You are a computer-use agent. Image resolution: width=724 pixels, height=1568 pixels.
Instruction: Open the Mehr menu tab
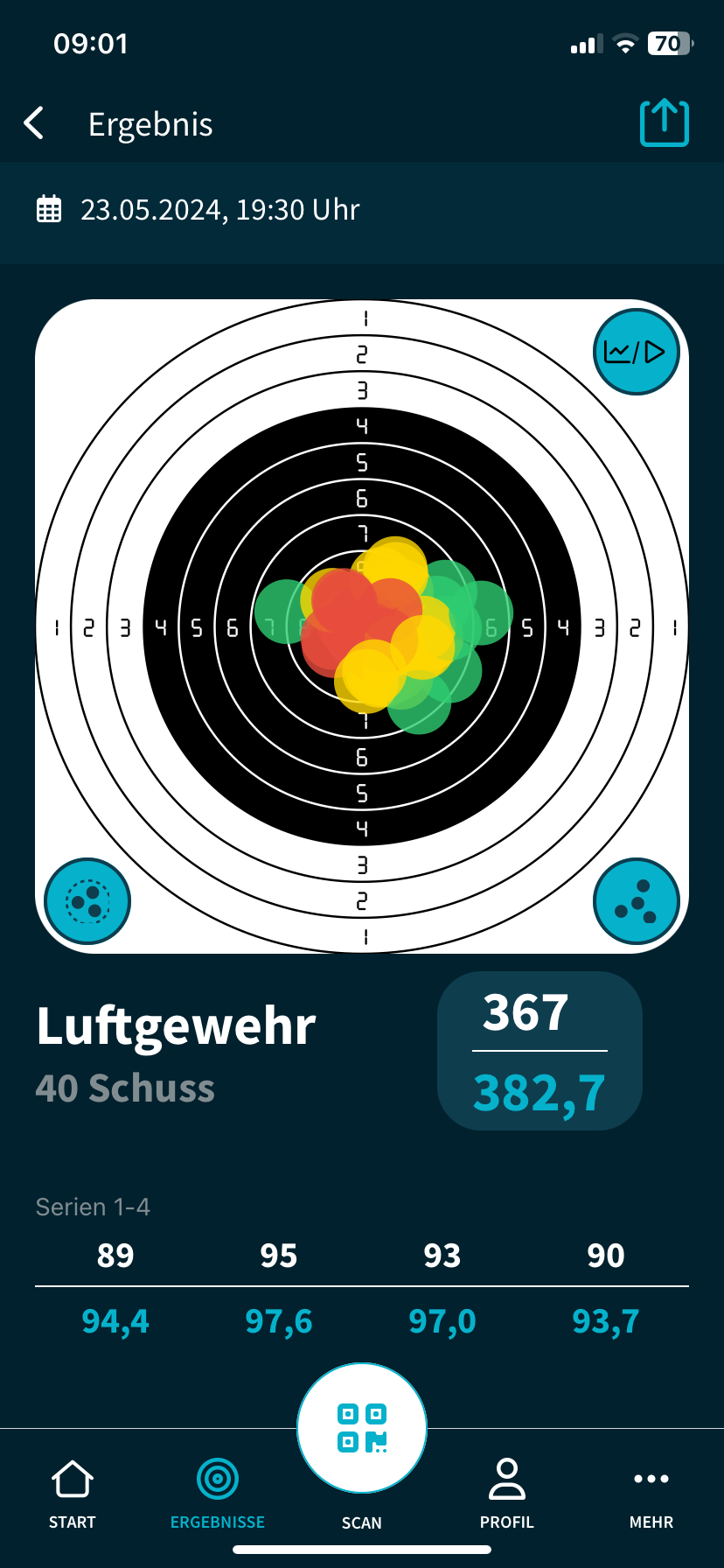coord(651,1493)
